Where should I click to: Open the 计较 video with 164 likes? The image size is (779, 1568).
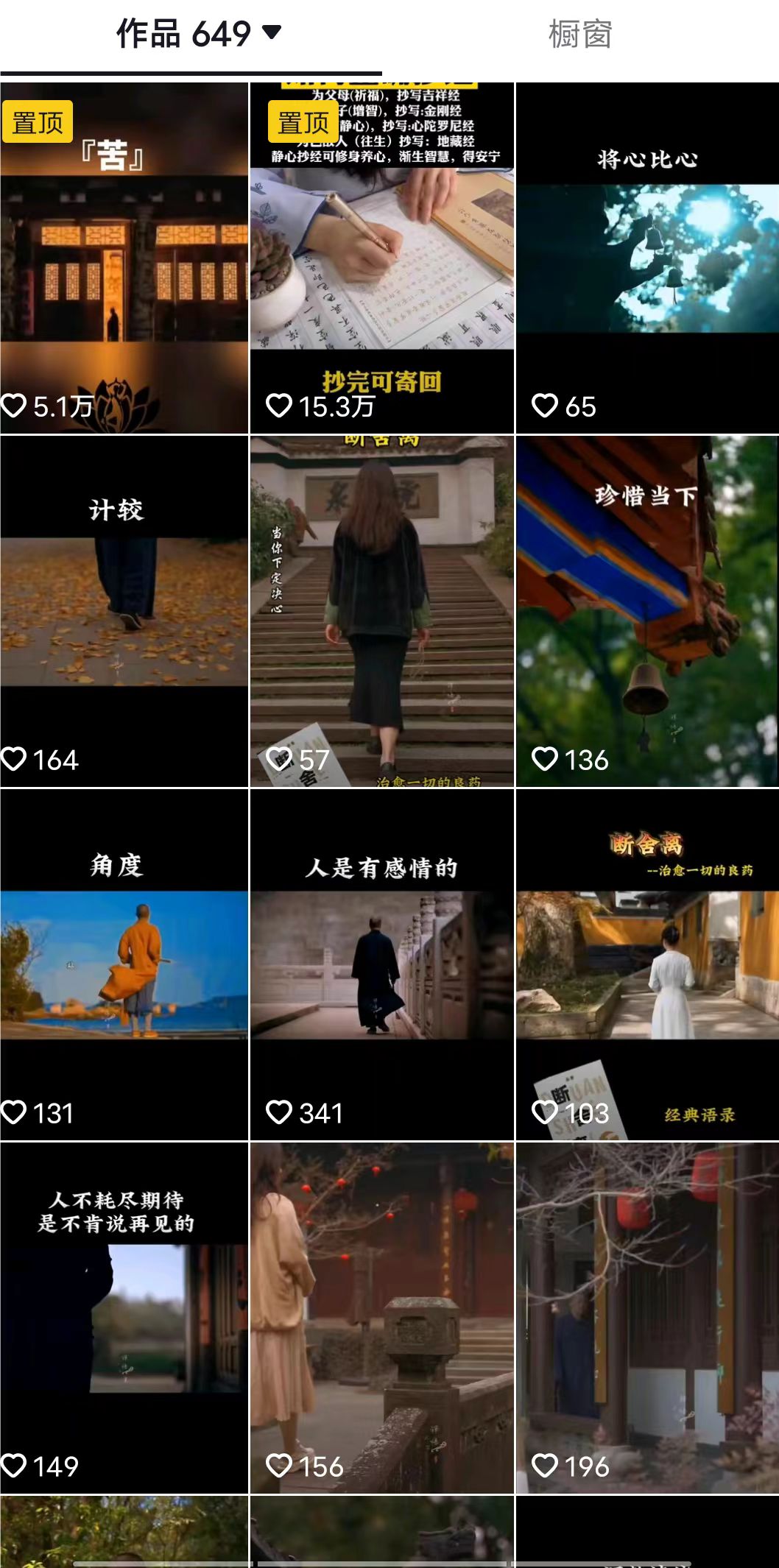tap(124, 611)
